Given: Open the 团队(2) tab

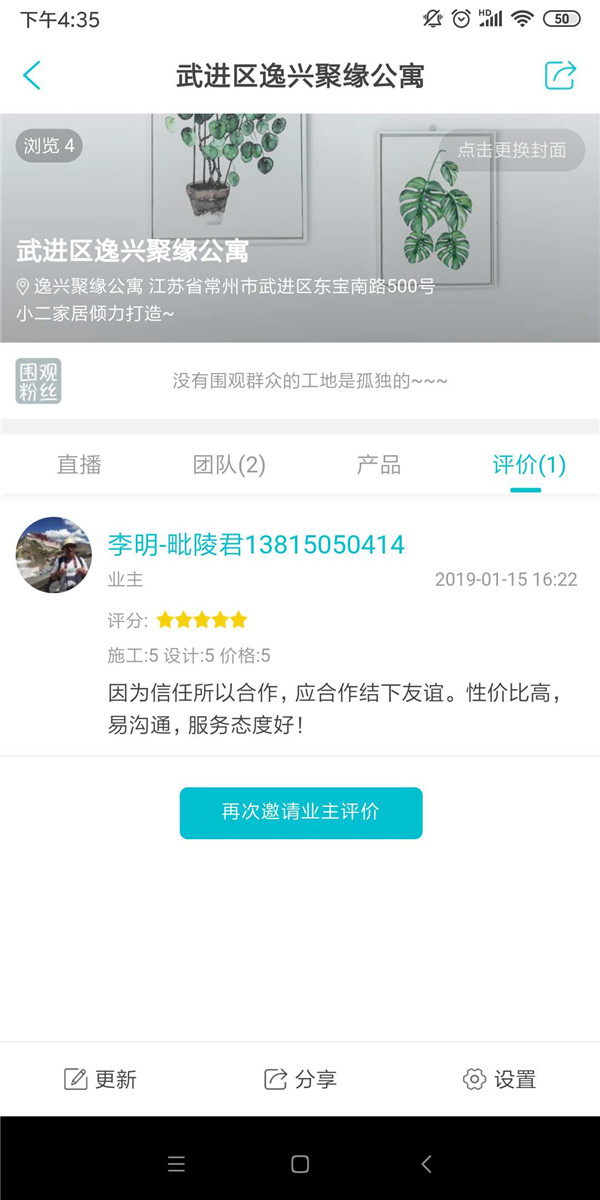Looking at the screenshot, I should 229,464.
